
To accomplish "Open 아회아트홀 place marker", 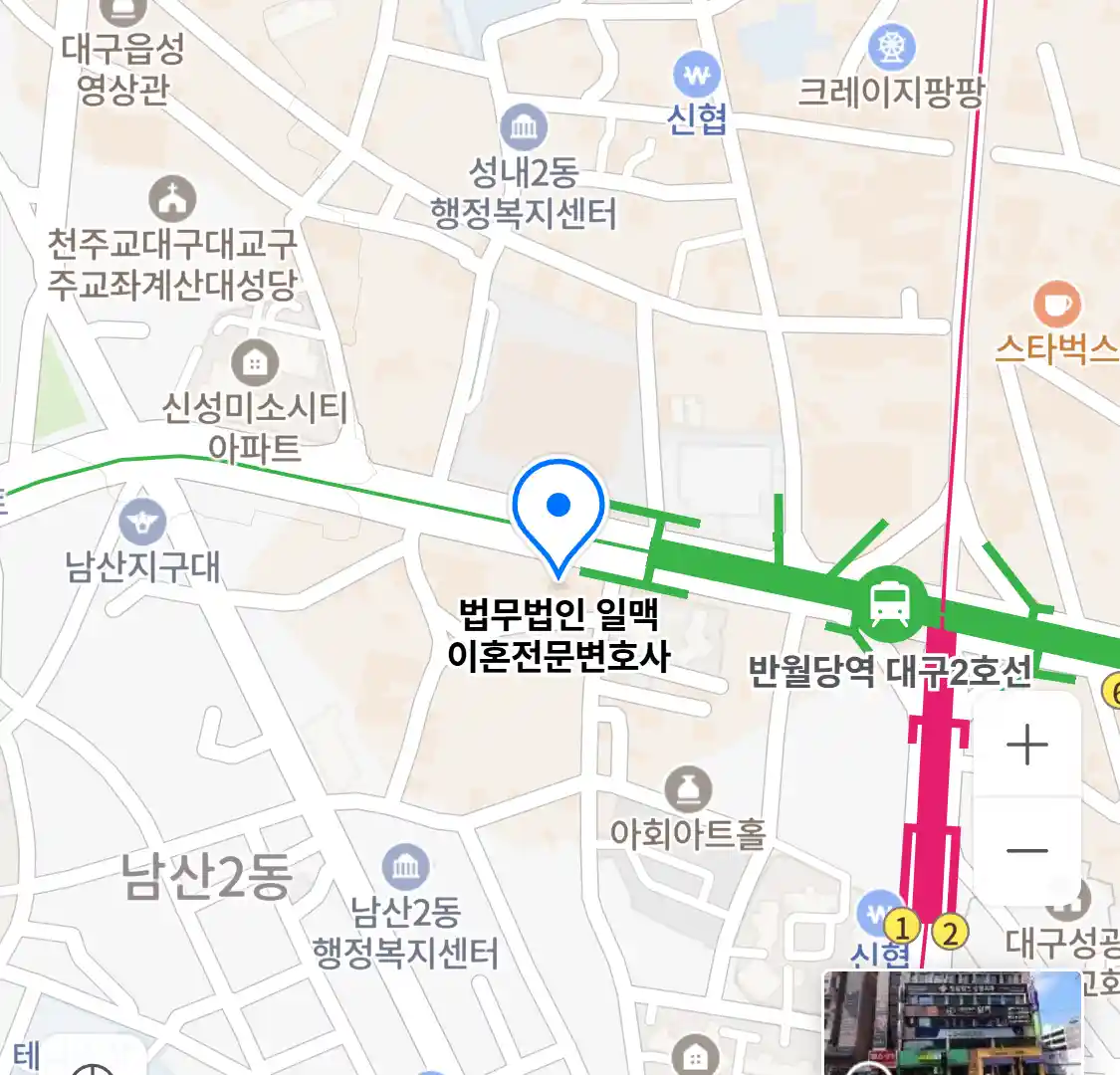I will point(688,791).
